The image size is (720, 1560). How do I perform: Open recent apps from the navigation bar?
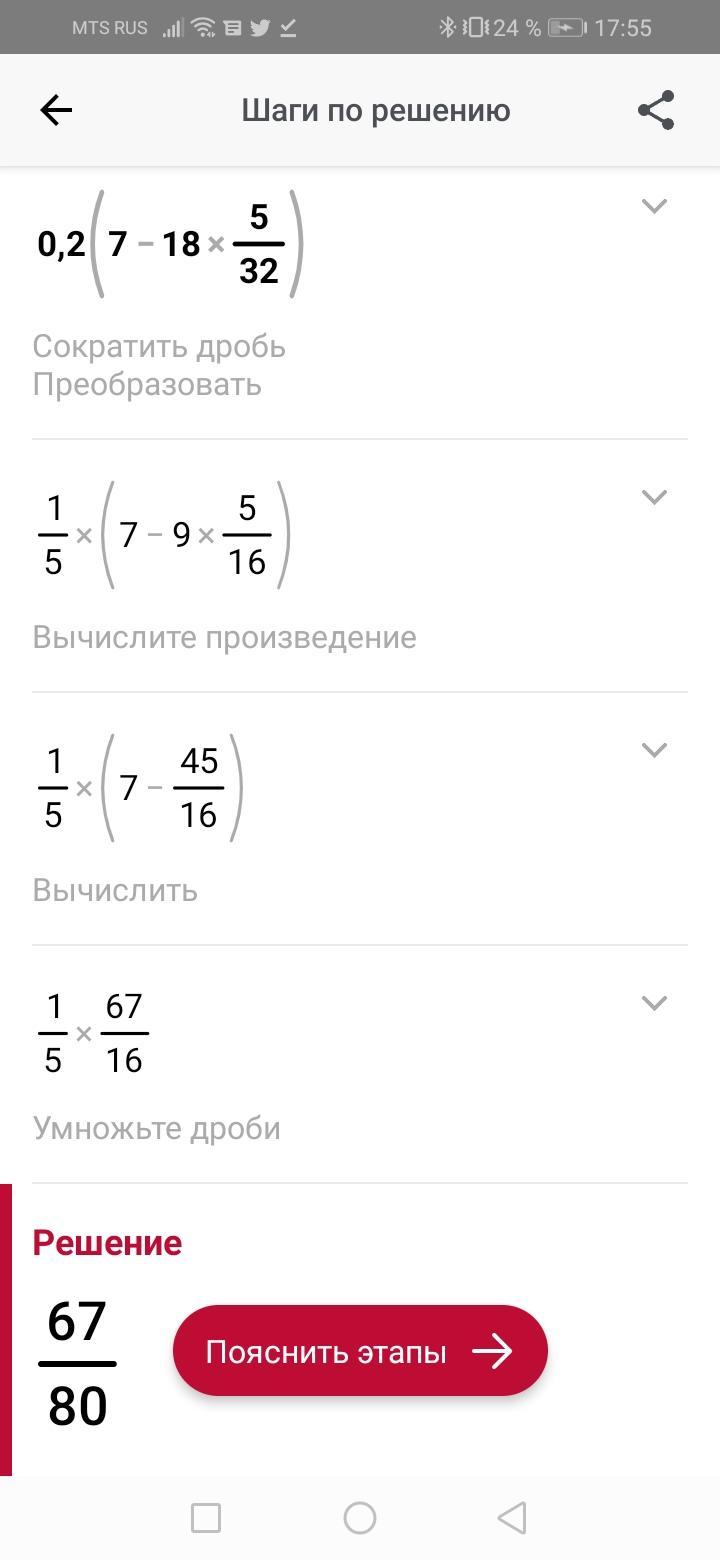pyautogui.click(x=206, y=1518)
